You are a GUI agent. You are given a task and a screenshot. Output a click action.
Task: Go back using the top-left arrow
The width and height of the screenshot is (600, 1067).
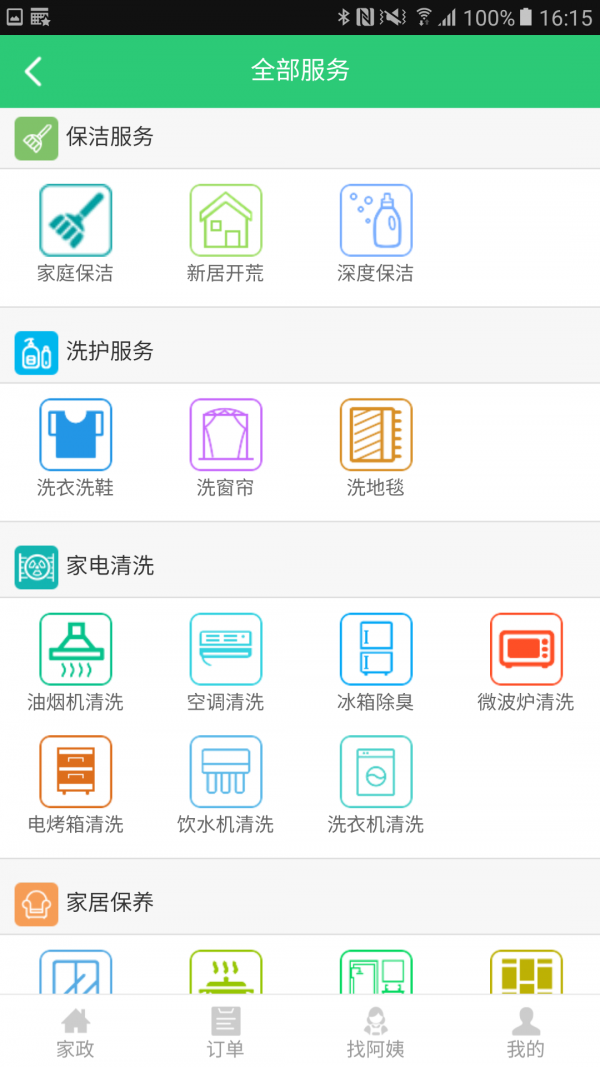tap(34, 71)
